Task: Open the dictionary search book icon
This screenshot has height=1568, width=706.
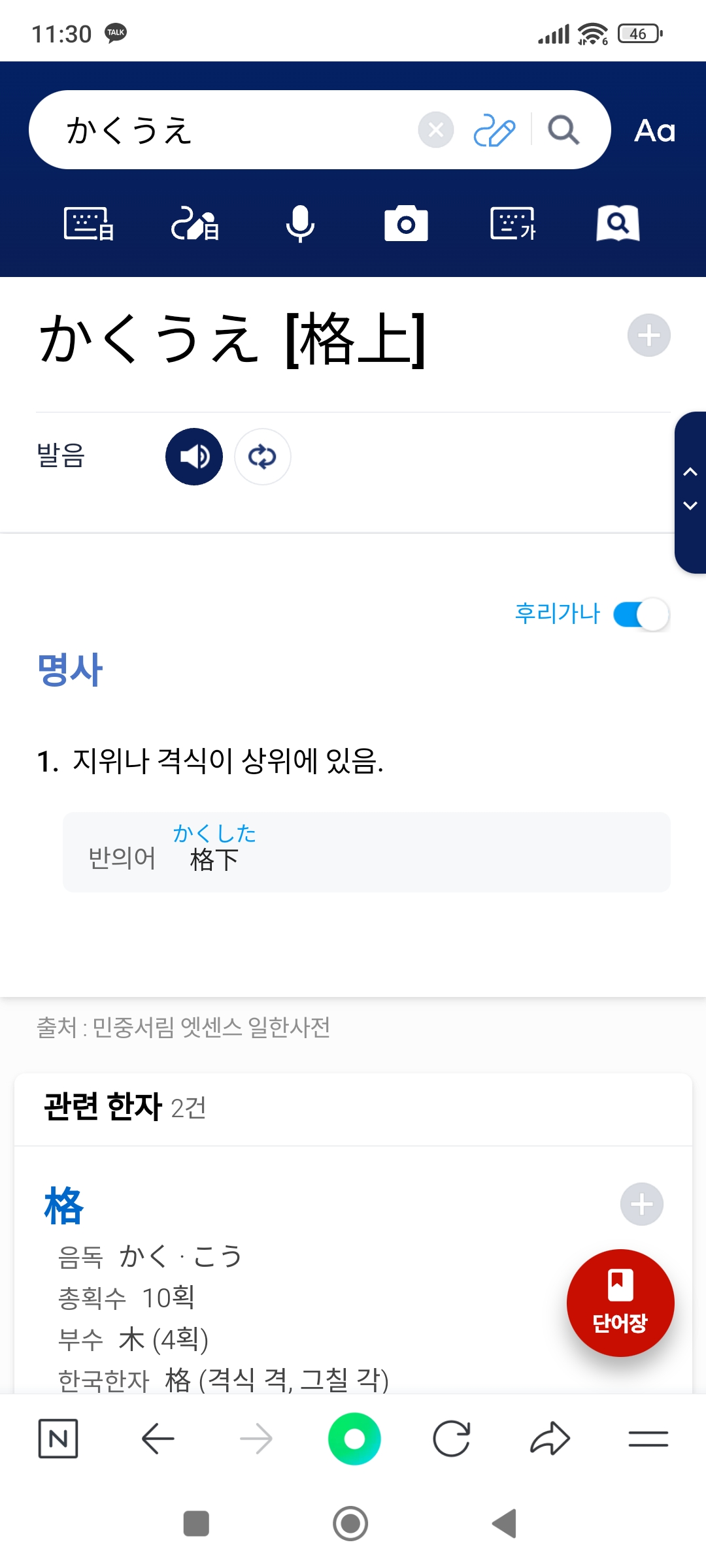Action: pyautogui.click(x=618, y=224)
